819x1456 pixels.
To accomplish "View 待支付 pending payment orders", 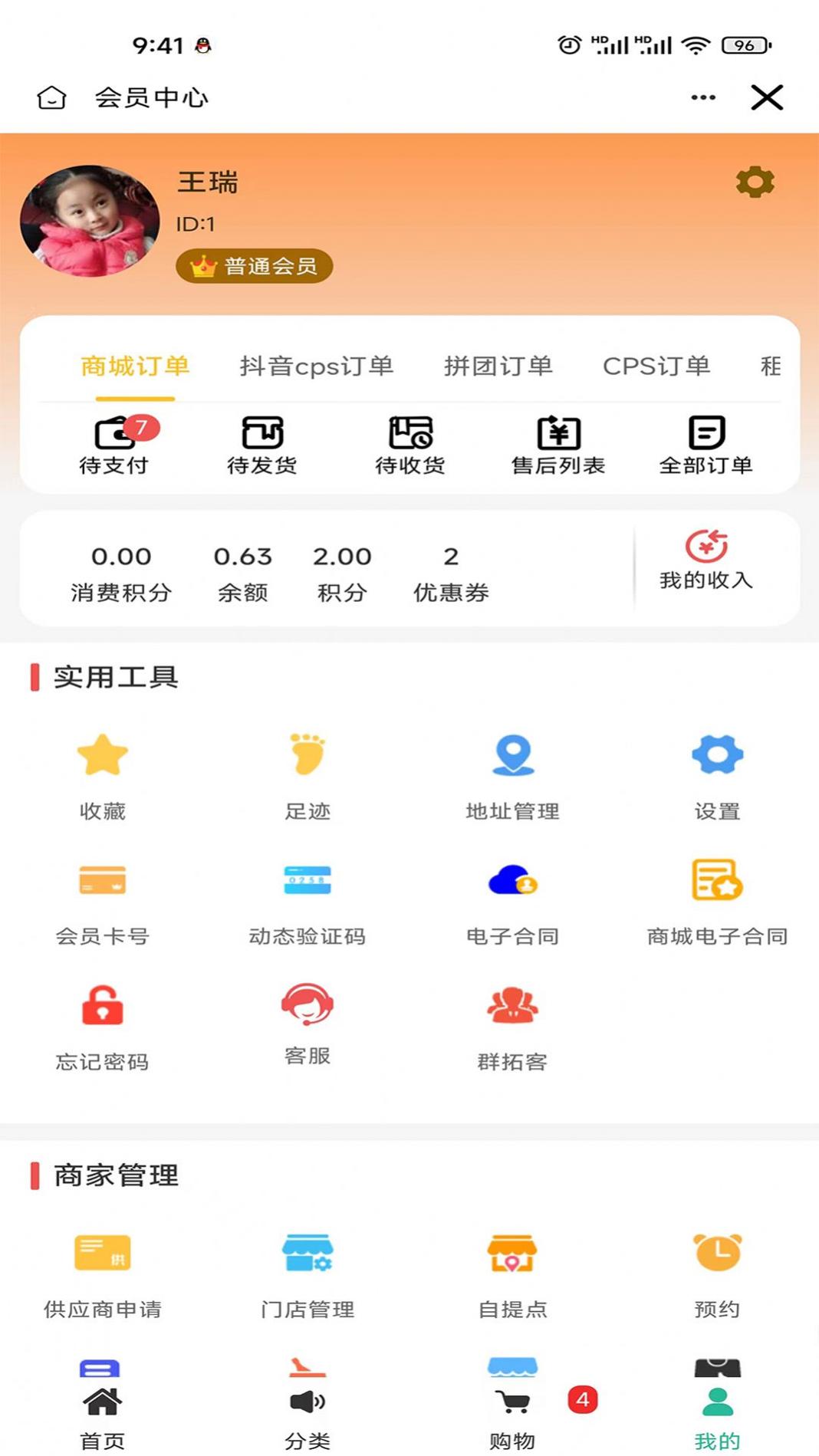I will tap(114, 445).
